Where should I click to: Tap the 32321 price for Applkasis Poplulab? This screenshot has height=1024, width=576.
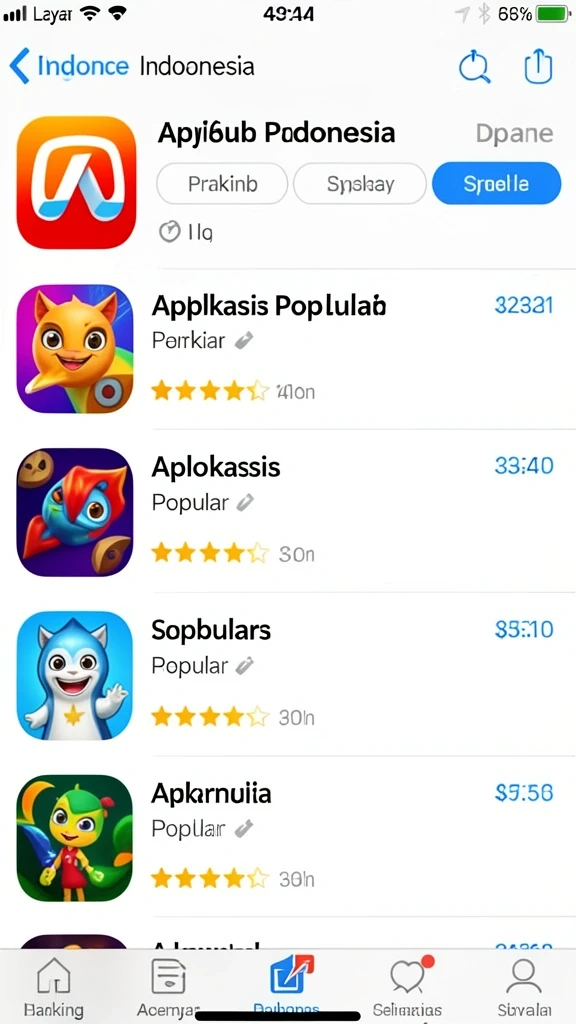tap(524, 305)
